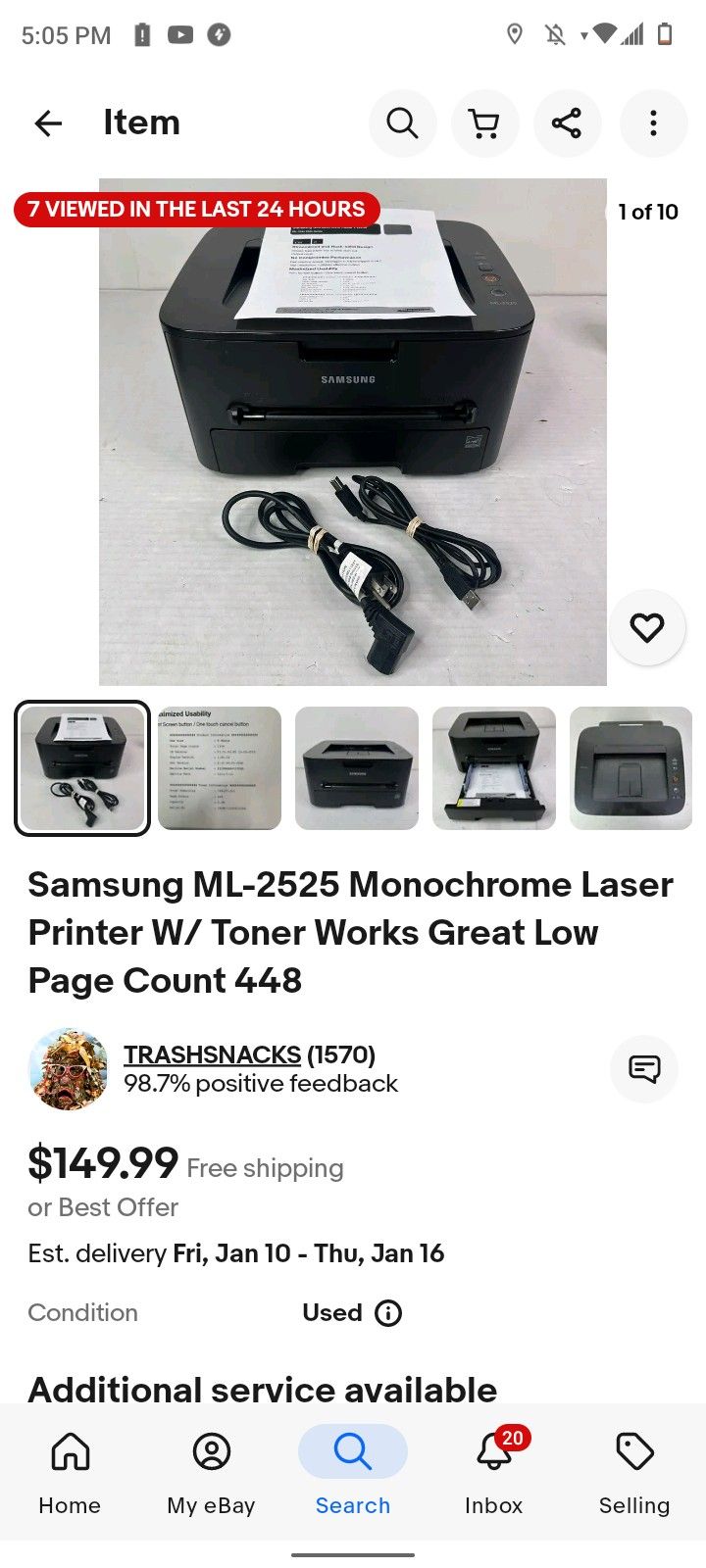Viewport: 706px width, 1568px height.
Task: View the third thumbnail of printer front
Action: click(x=357, y=768)
